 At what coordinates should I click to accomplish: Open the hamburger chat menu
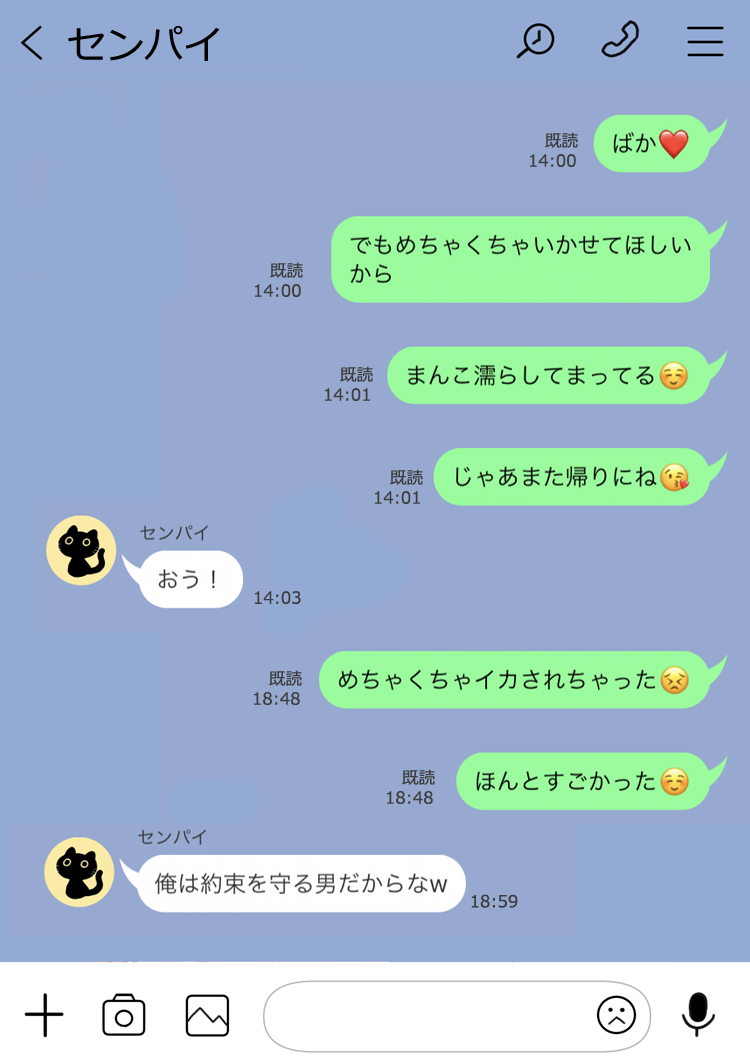click(705, 42)
